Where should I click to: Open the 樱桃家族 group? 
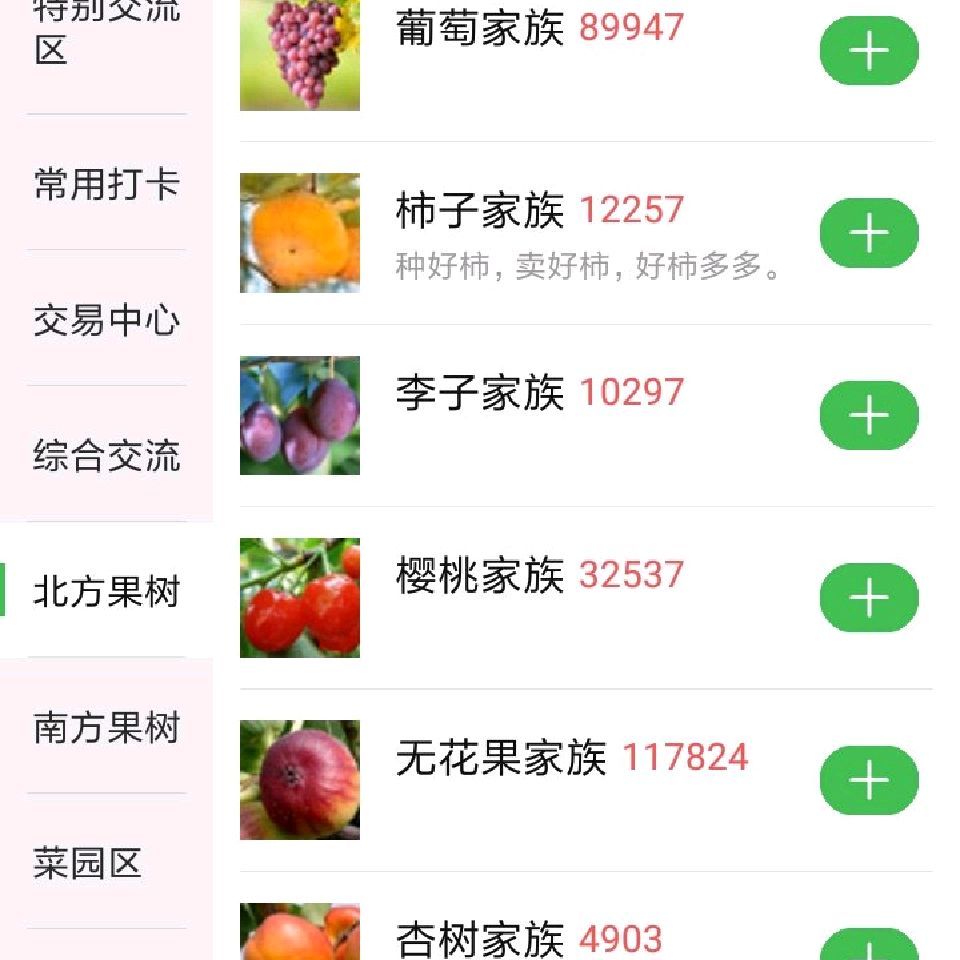480,576
